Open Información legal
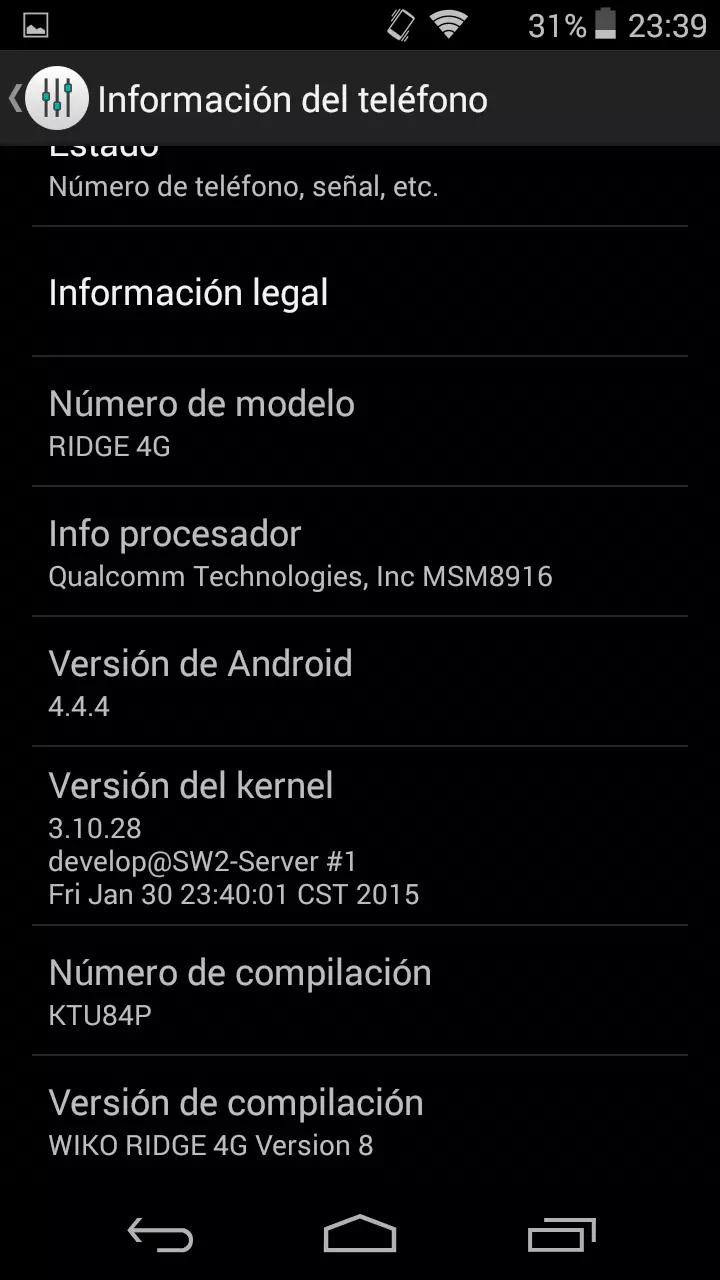 (360, 292)
